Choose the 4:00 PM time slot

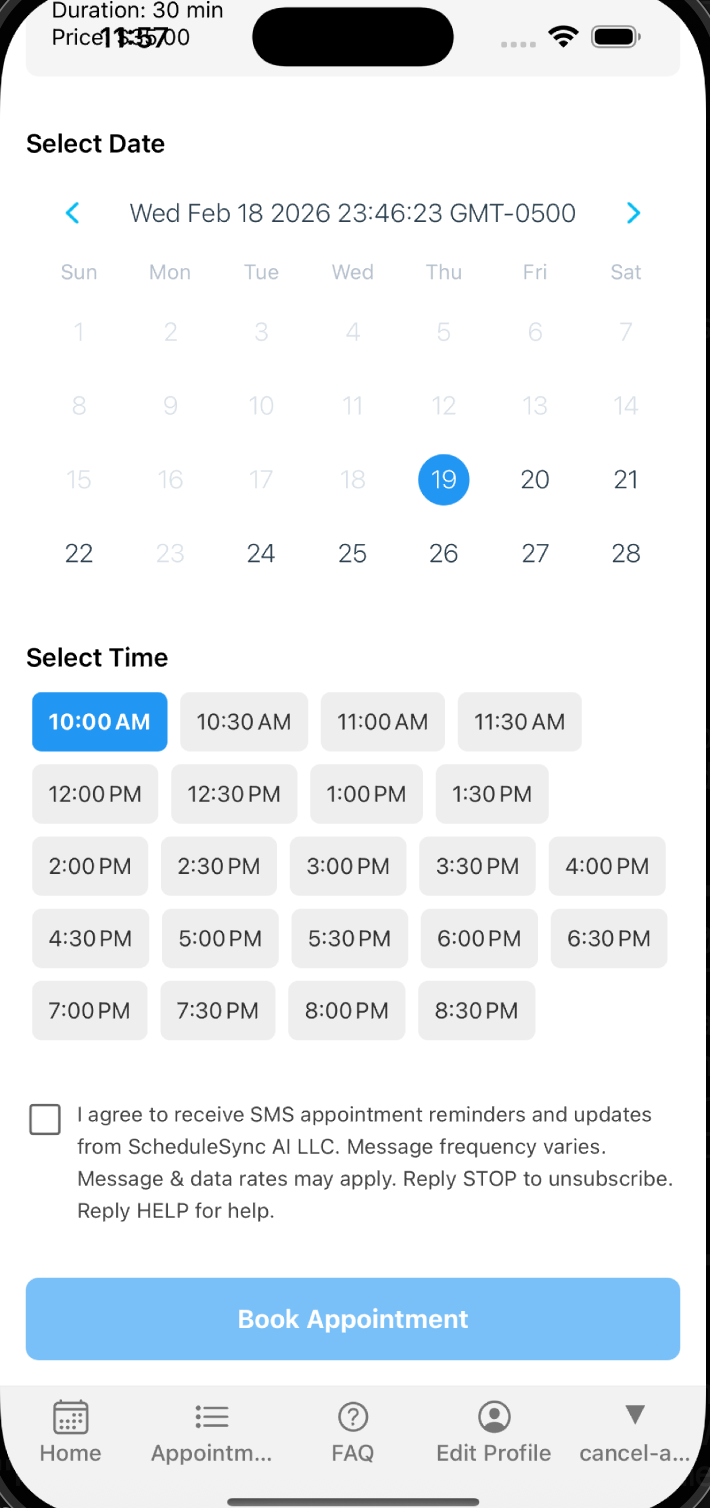pos(607,866)
